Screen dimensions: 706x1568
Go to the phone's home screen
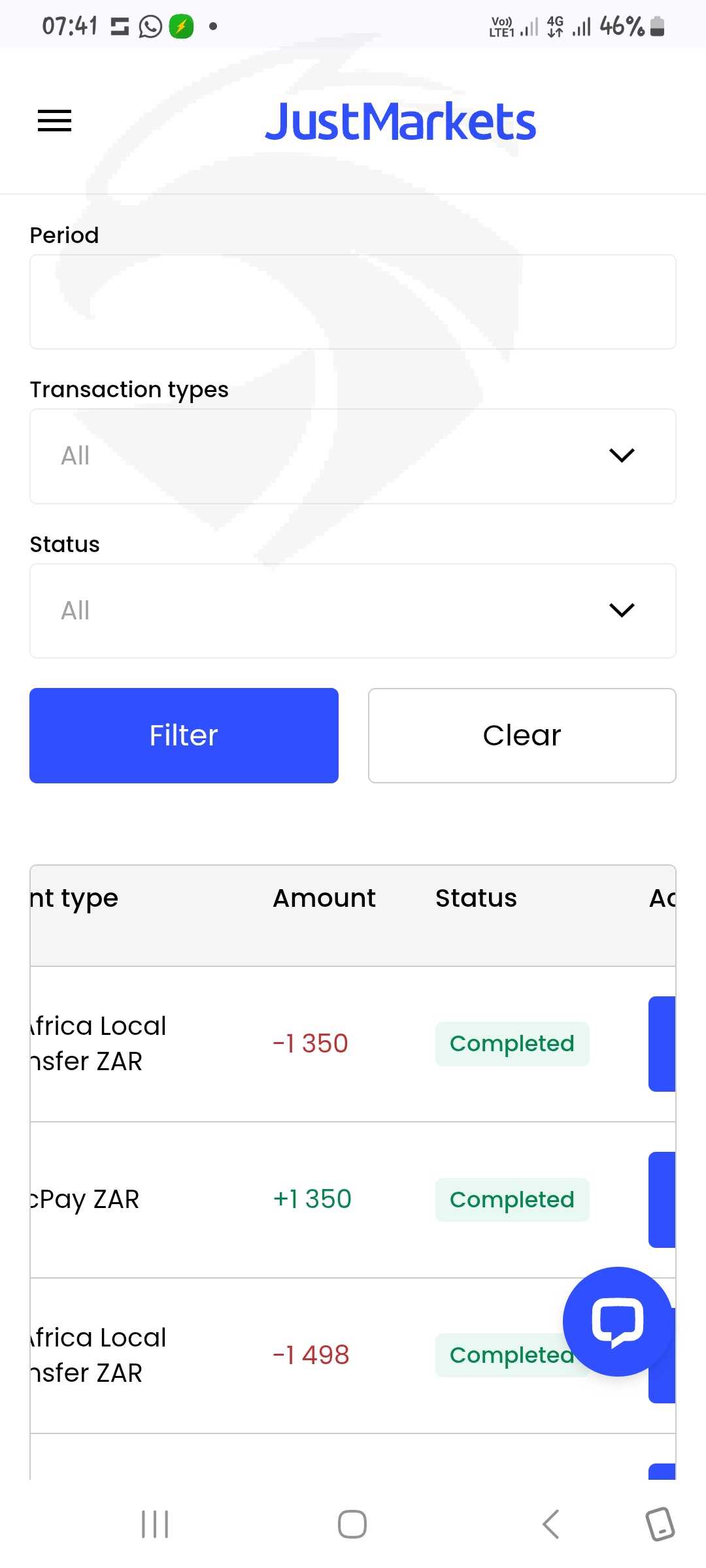tap(352, 1524)
